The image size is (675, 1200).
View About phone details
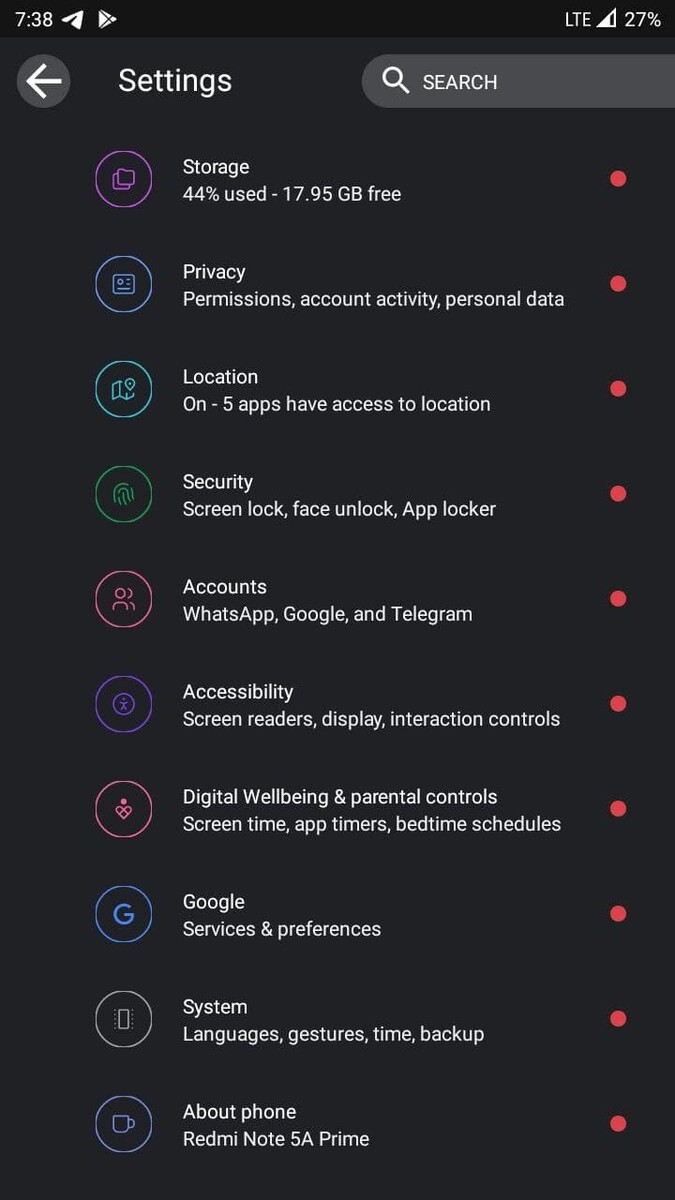tap(337, 1125)
